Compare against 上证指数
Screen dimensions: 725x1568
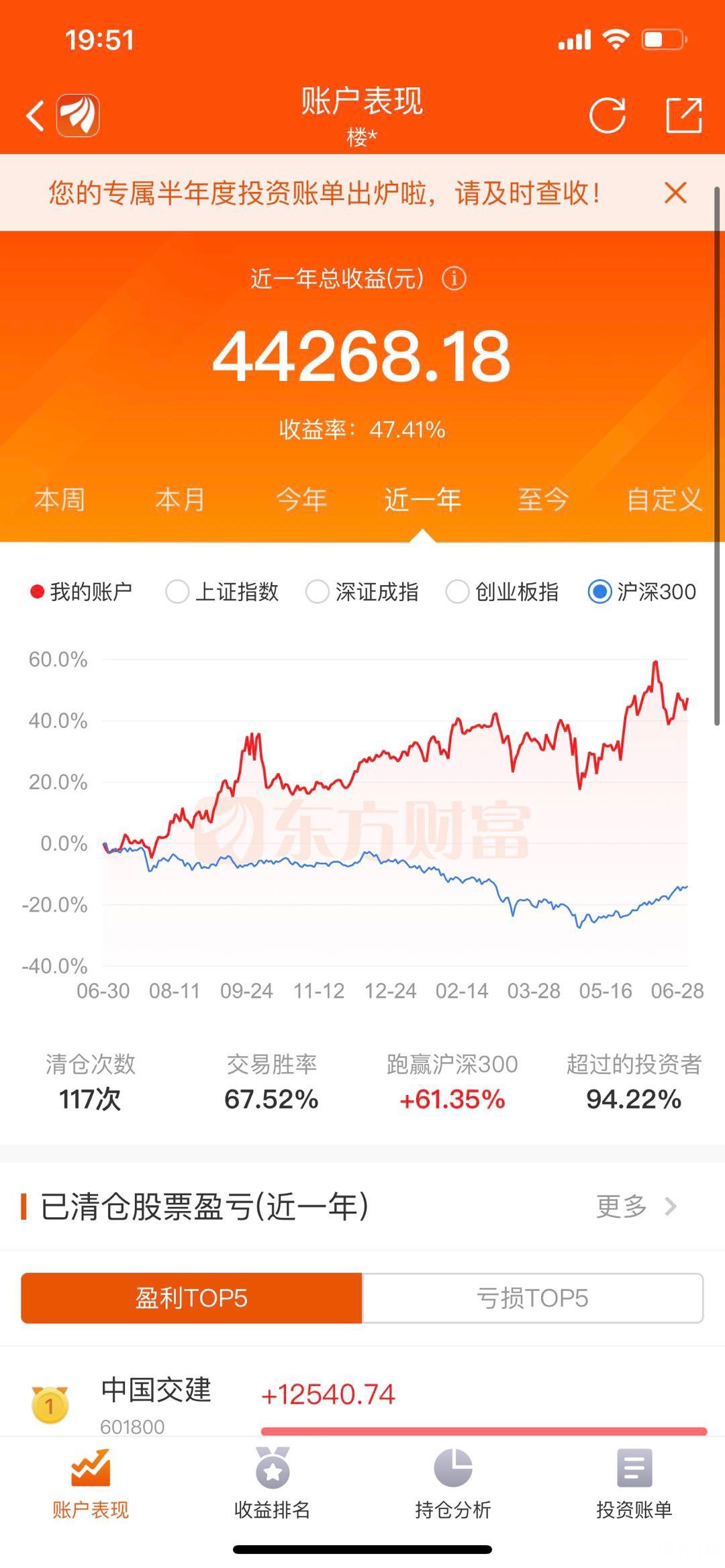click(223, 592)
